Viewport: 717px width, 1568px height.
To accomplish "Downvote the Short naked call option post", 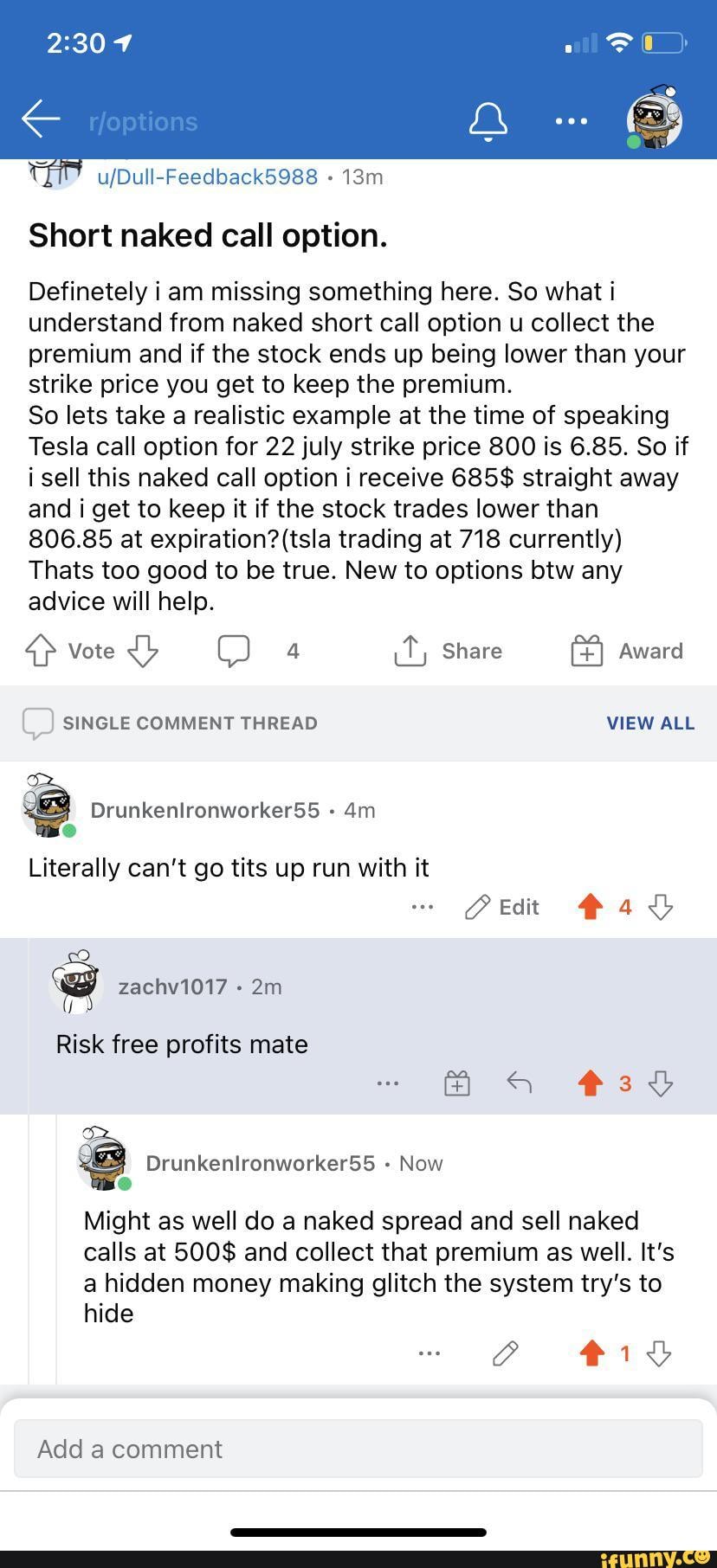I will click(143, 651).
